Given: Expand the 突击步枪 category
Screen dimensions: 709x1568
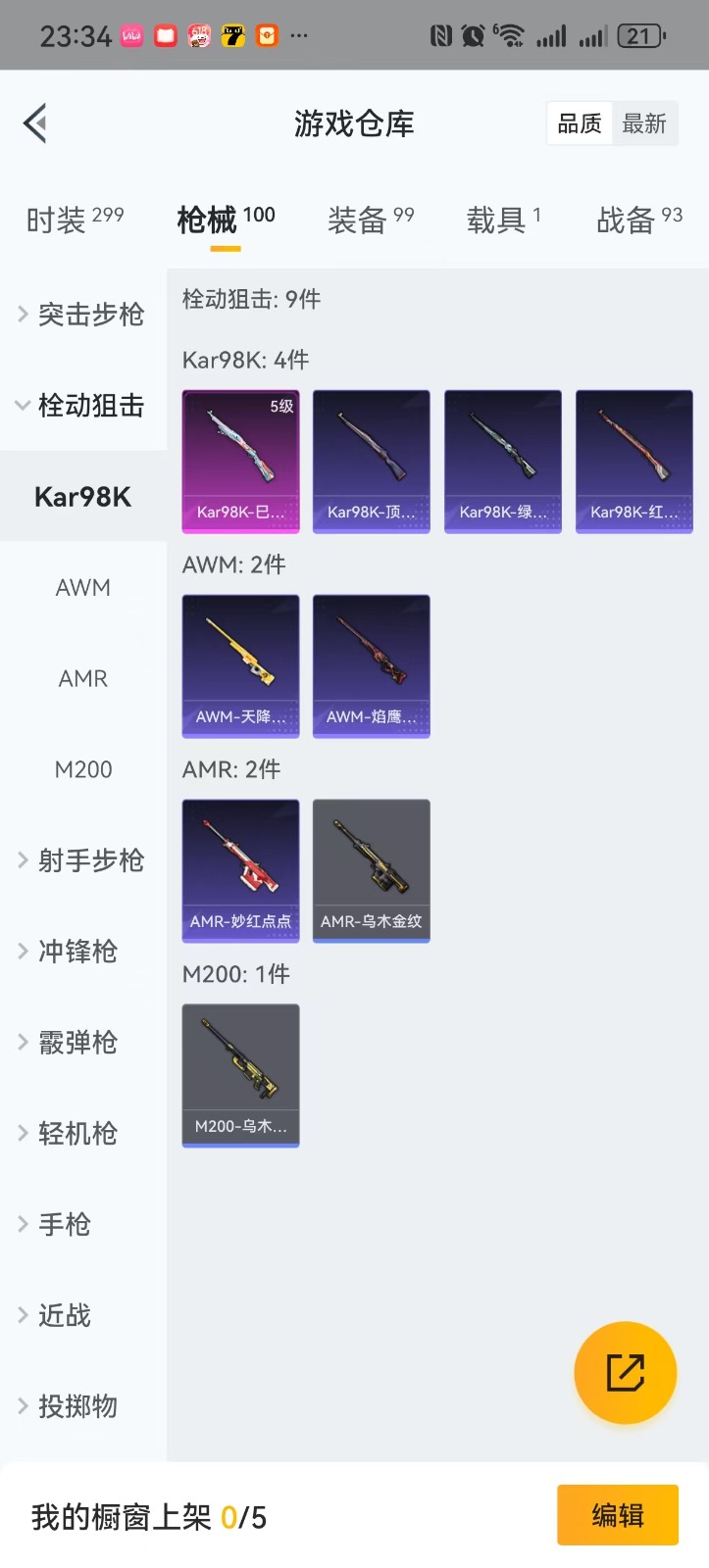Looking at the screenshot, I should pos(82,315).
